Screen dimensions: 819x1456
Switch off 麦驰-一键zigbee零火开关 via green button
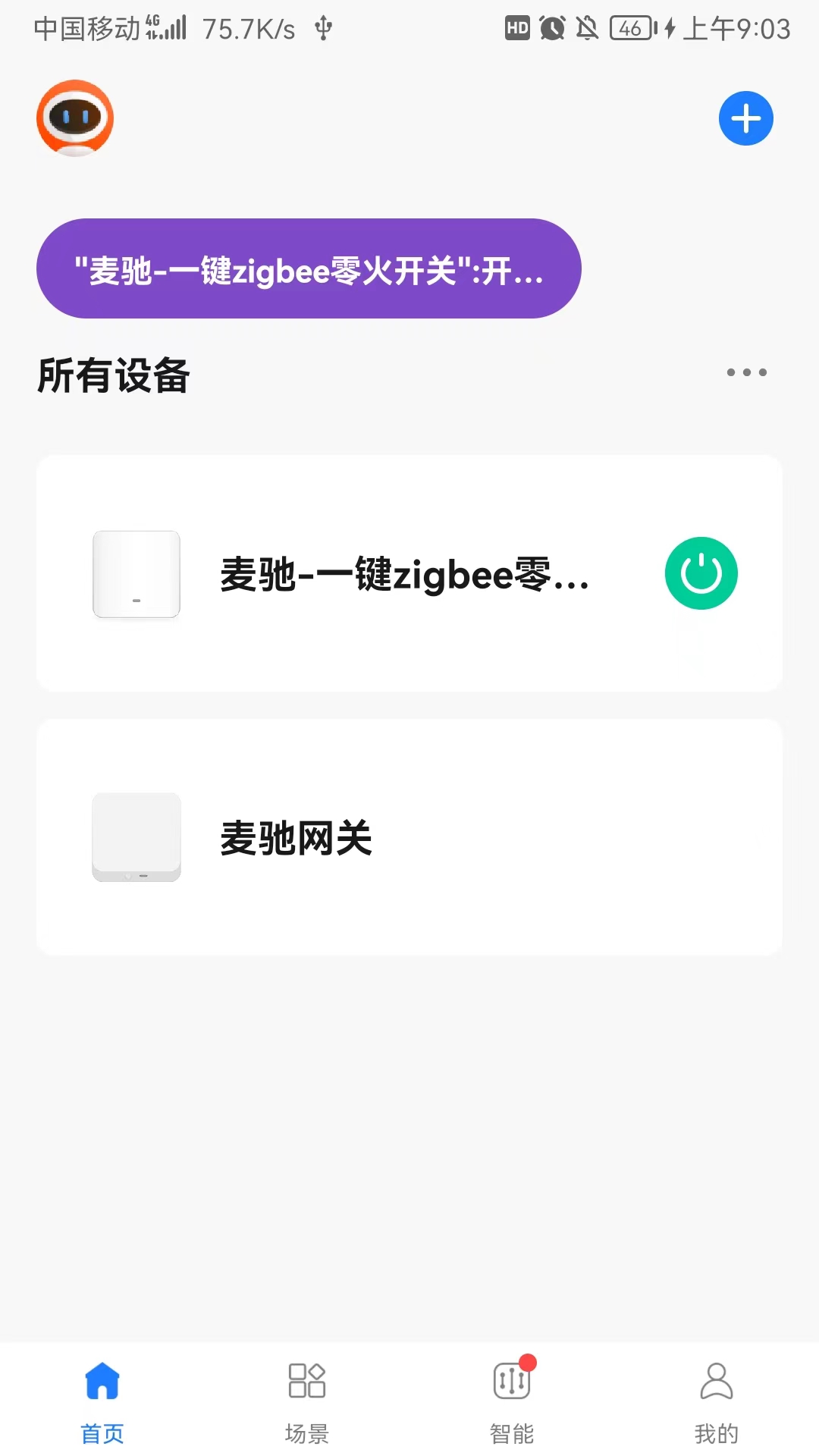coord(700,573)
